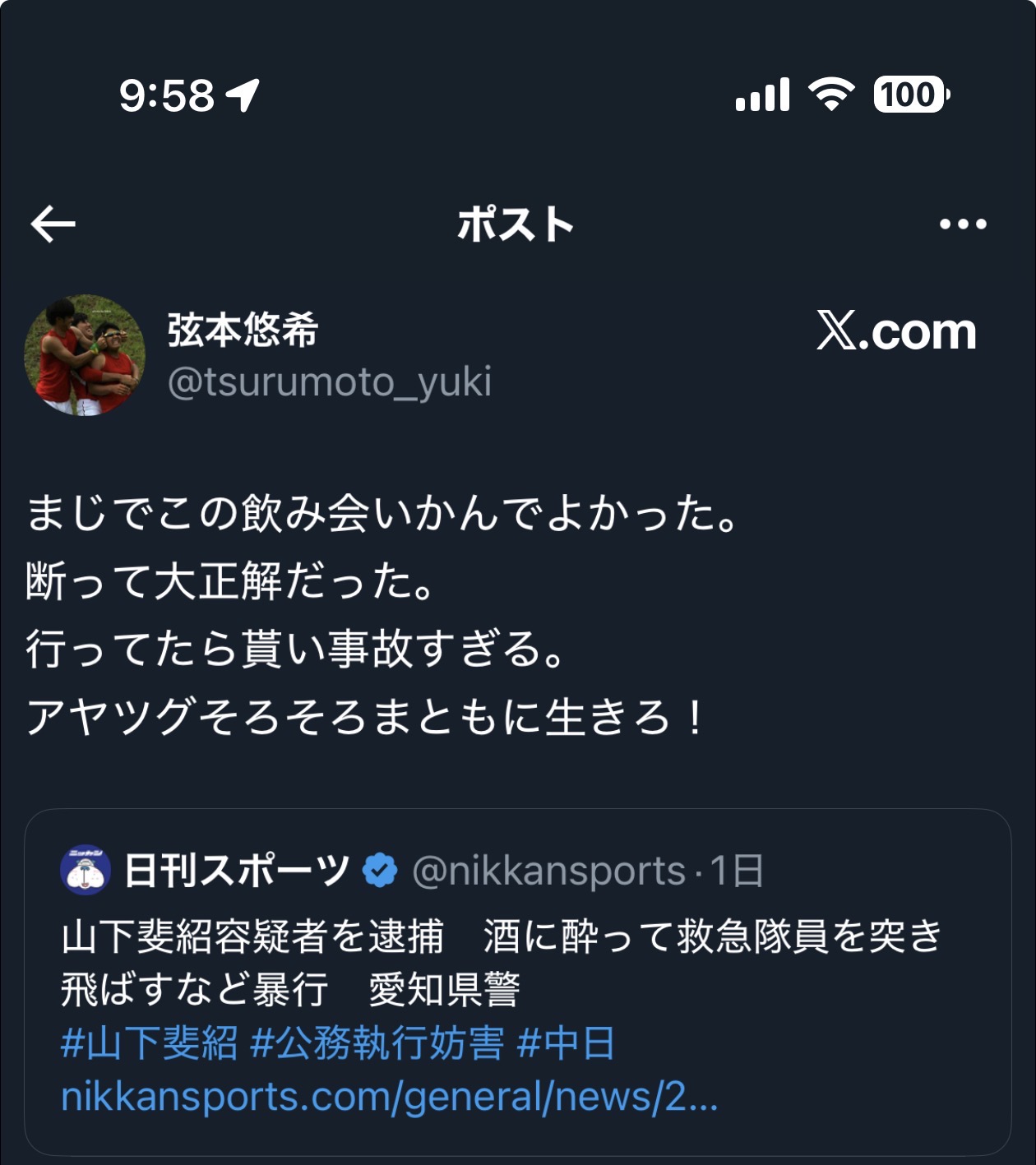Open the #山下斐紹 hashtag
1036x1165 pixels.
tap(150, 1044)
